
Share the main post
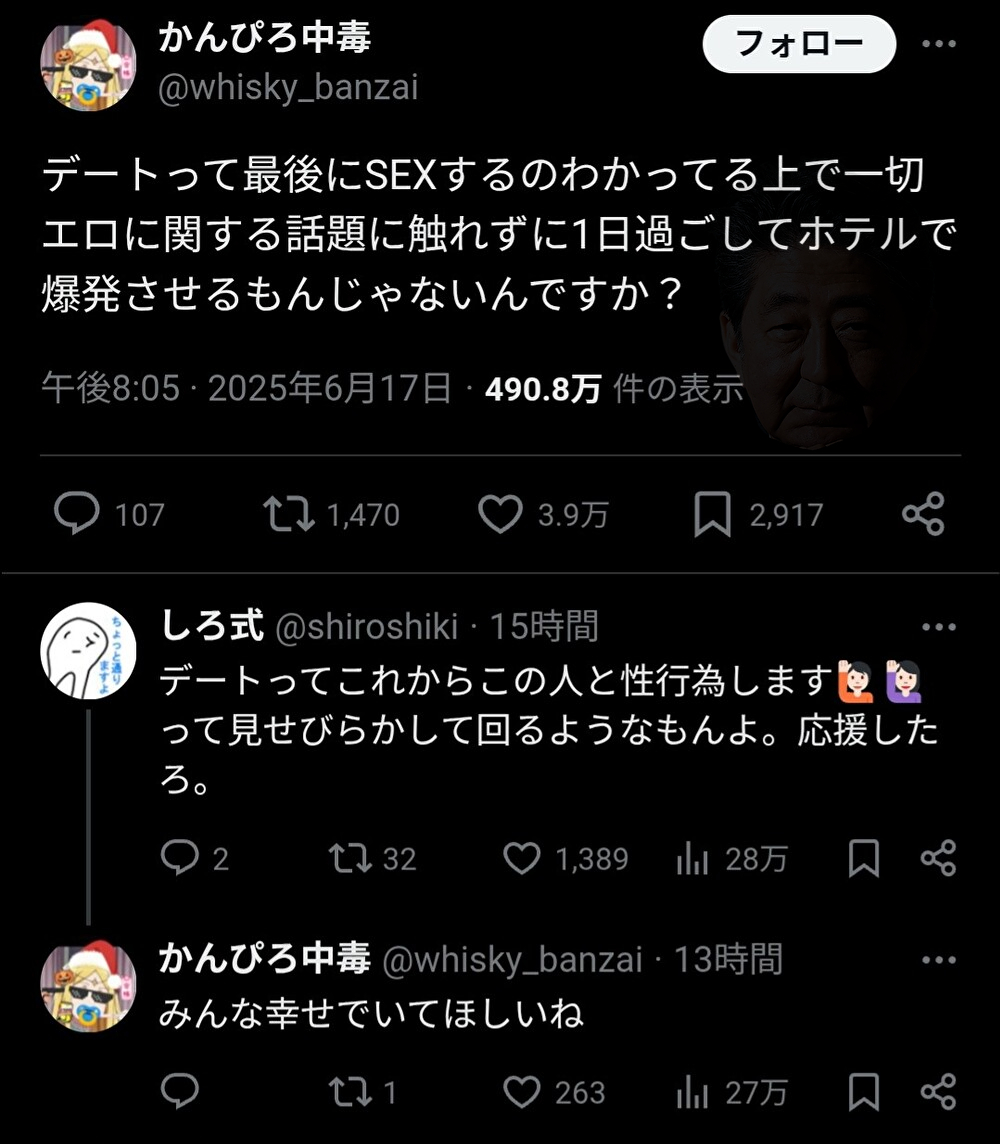click(922, 514)
